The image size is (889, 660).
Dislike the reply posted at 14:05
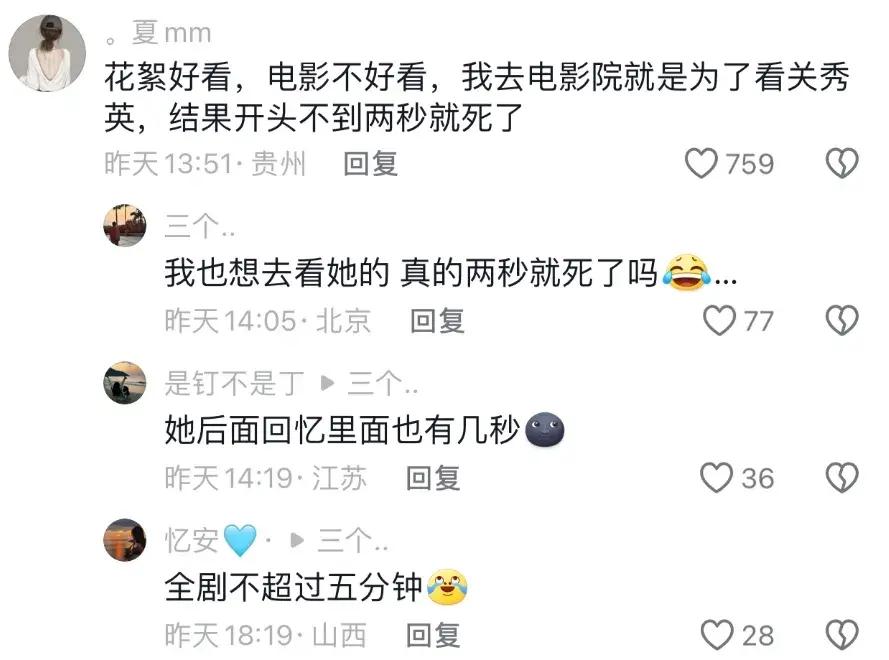pyautogui.click(x=843, y=320)
